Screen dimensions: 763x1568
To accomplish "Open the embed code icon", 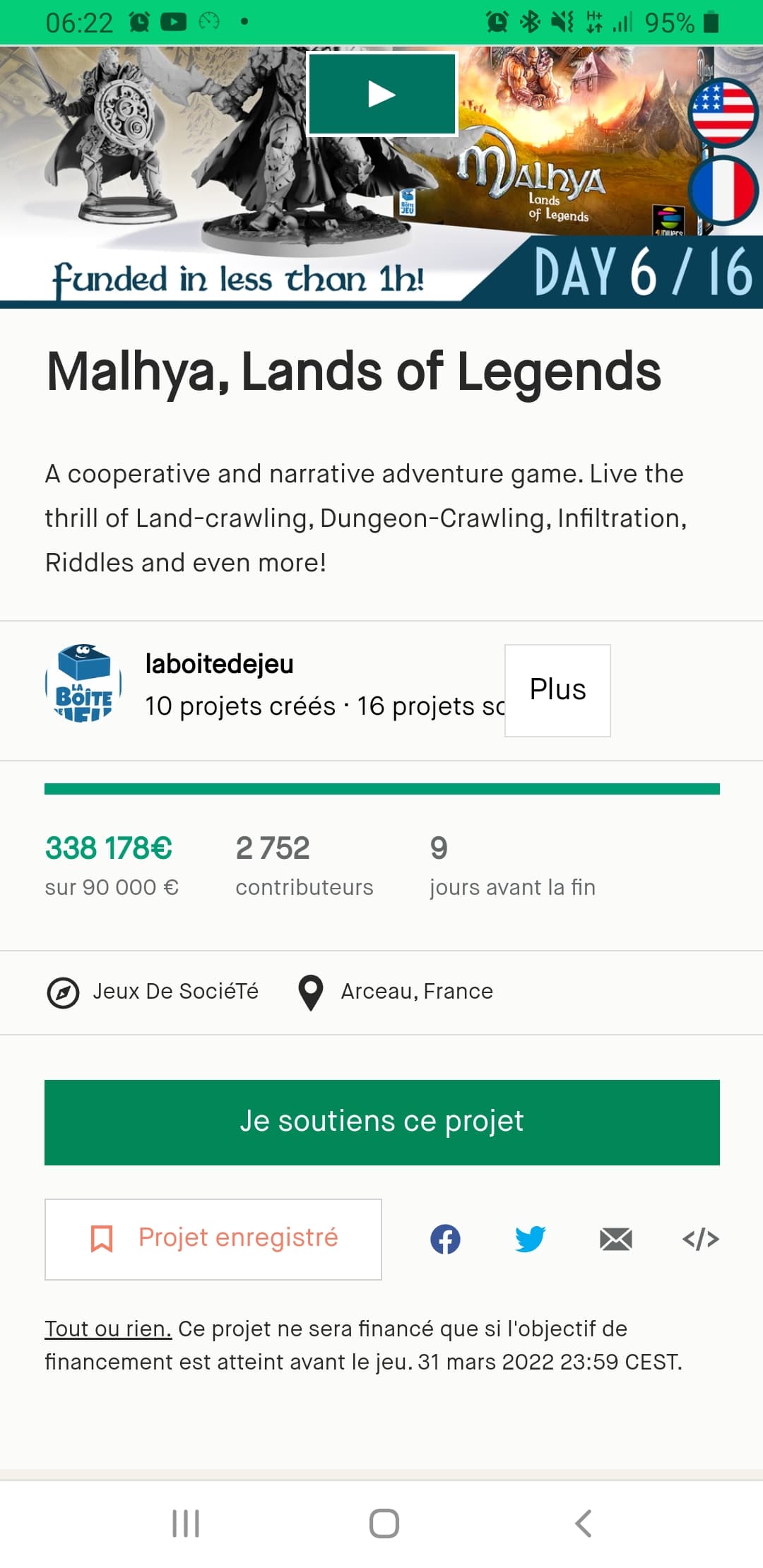I will (701, 1239).
